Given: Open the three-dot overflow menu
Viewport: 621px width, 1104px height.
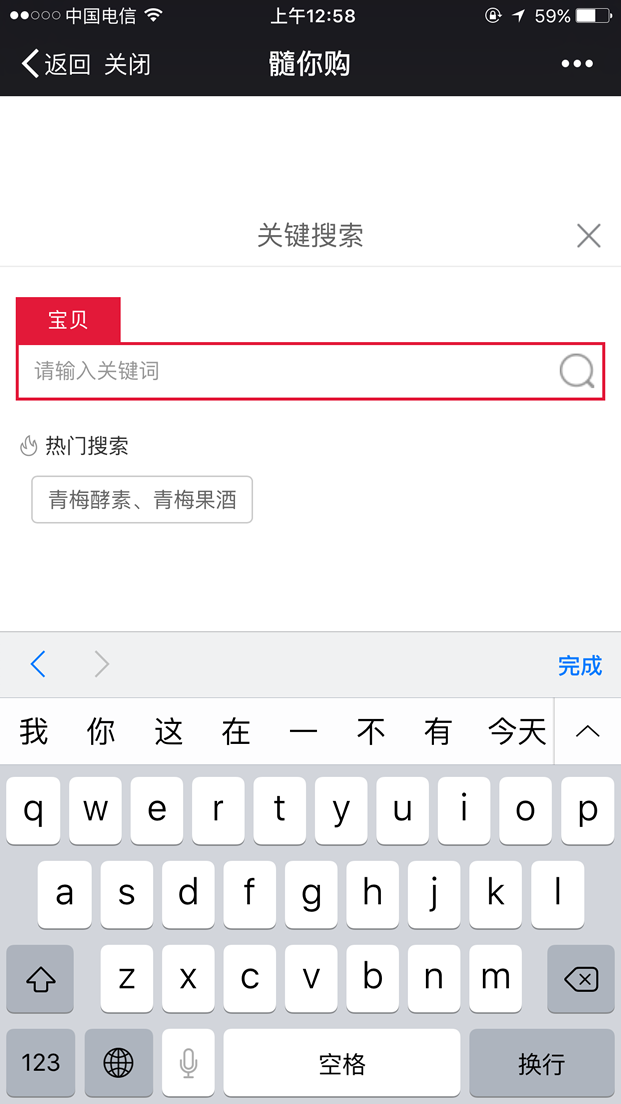Looking at the screenshot, I should (x=577, y=64).
